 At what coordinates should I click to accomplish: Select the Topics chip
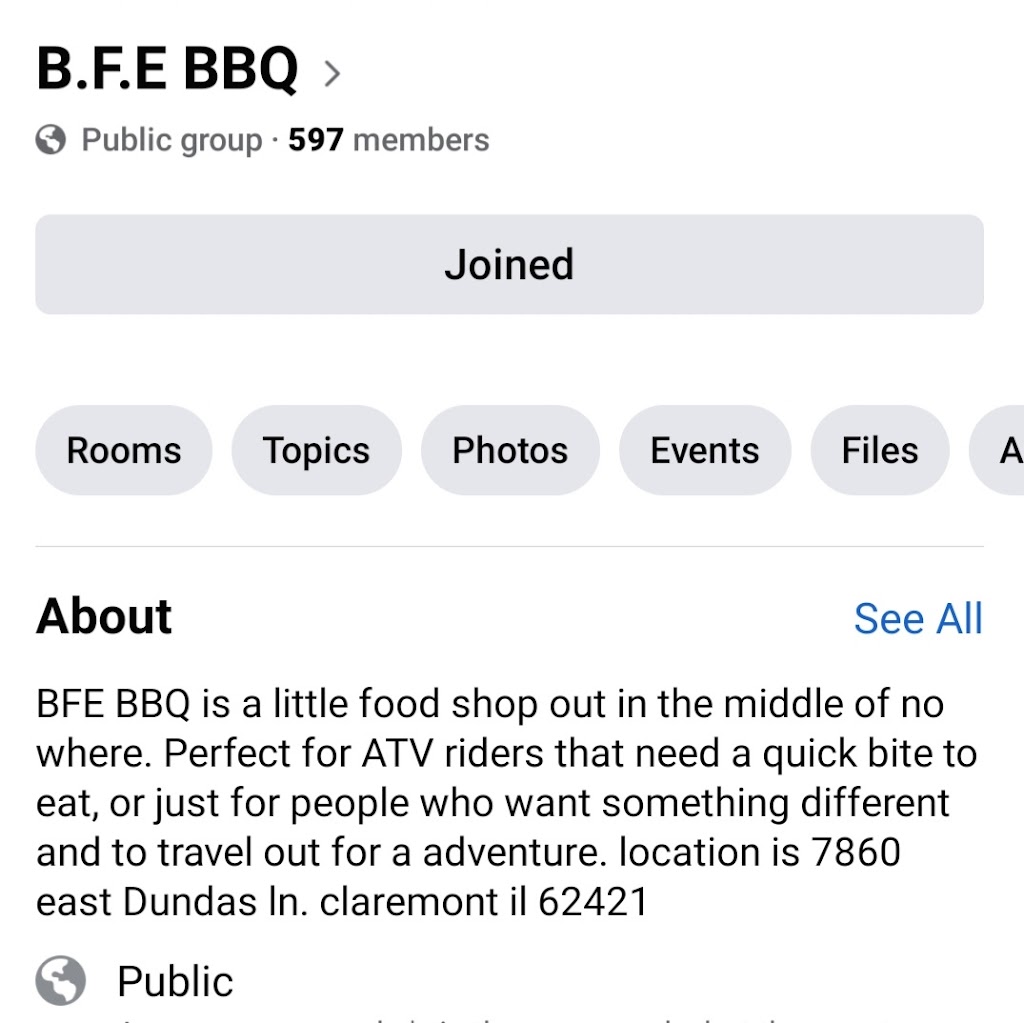coord(316,451)
